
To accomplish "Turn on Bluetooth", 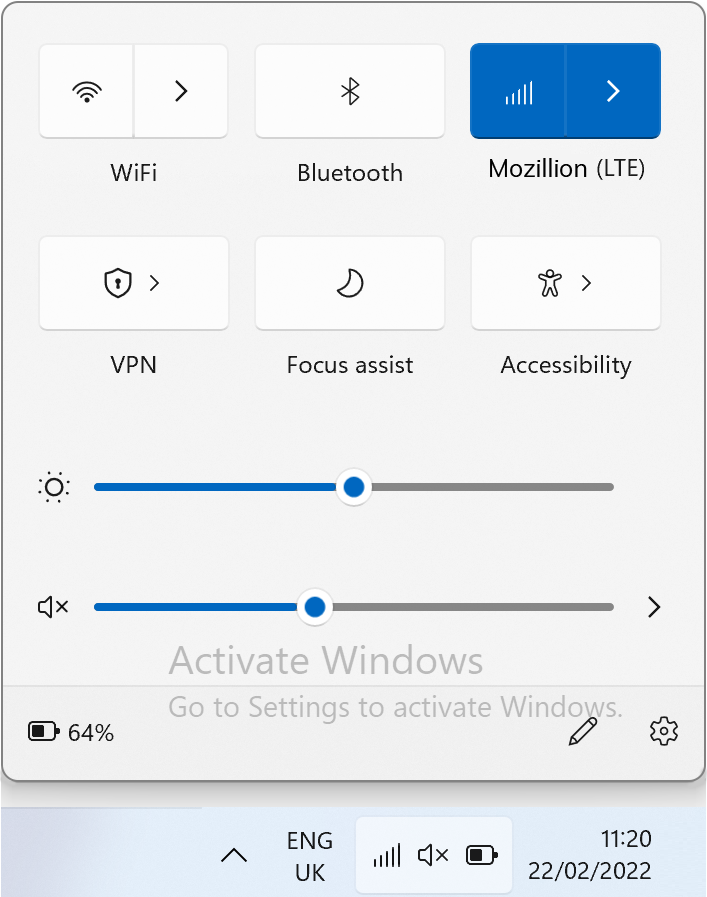I will click(x=350, y=91).
